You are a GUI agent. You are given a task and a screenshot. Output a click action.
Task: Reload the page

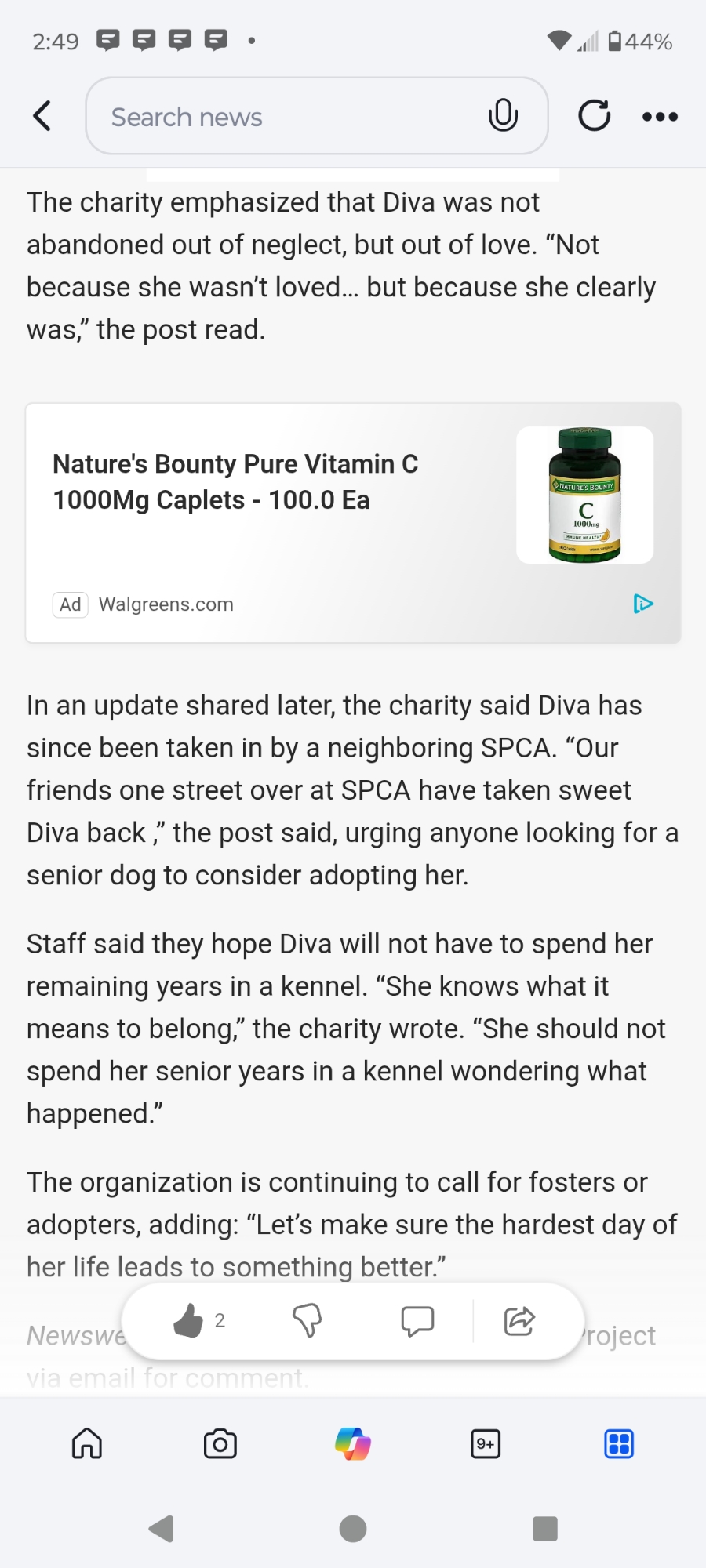pos(594,116)
